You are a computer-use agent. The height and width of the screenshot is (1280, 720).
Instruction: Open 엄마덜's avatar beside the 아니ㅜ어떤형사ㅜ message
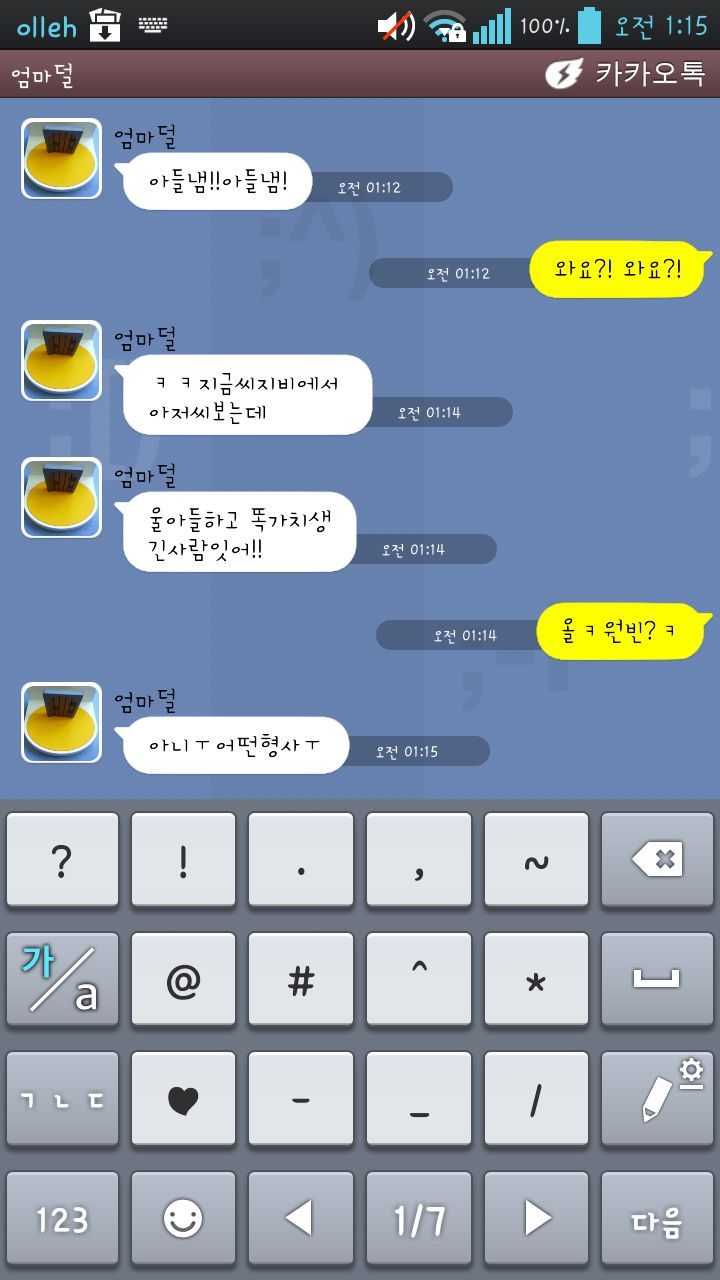pos(61,723)
